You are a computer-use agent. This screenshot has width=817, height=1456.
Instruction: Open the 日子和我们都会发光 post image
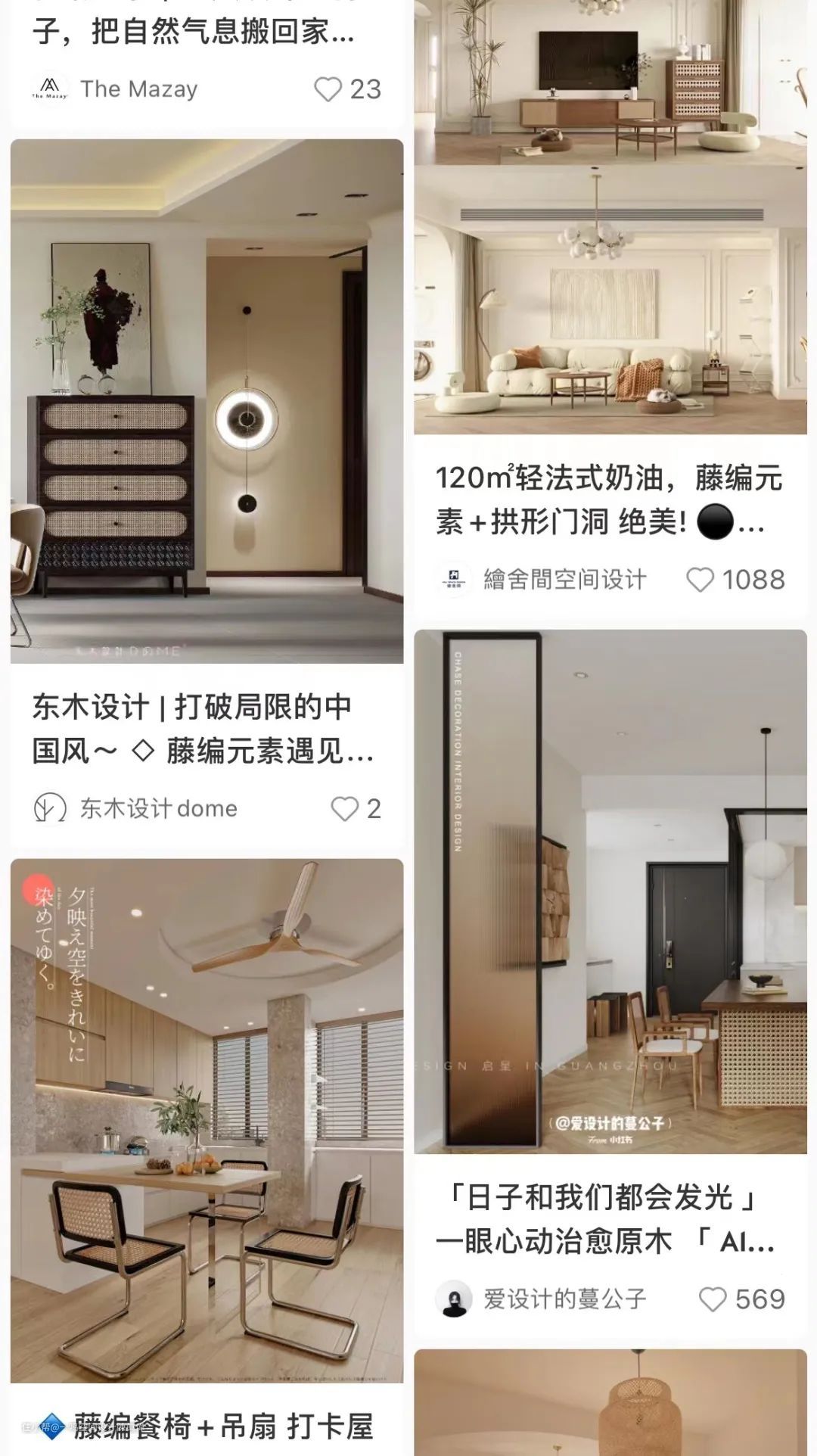tap(610, 891)
